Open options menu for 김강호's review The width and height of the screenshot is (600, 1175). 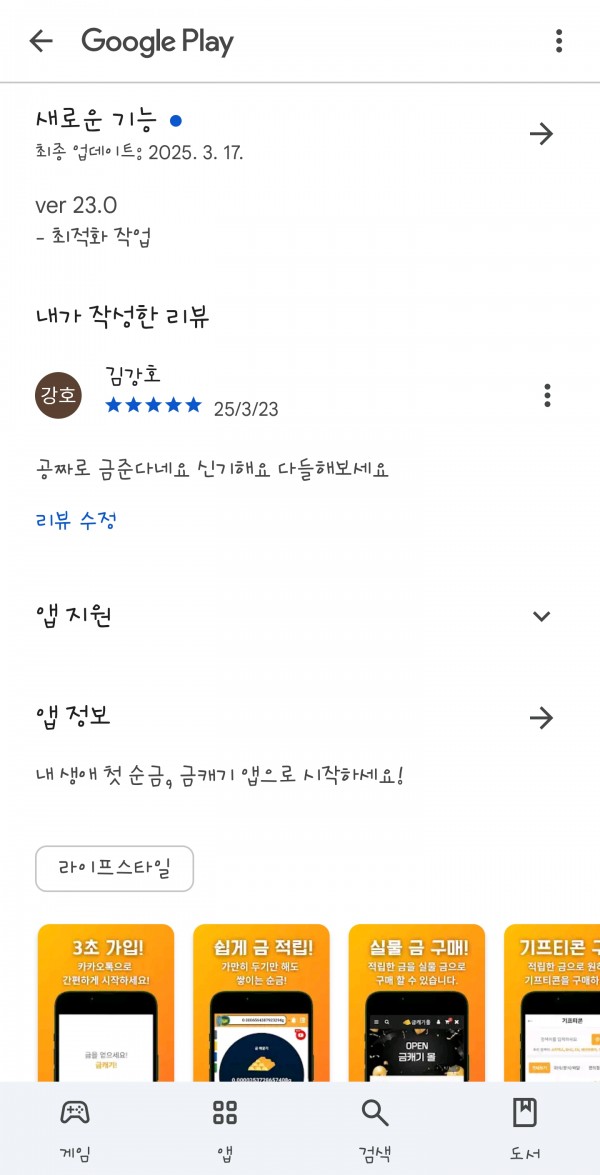tap(548, 395)
